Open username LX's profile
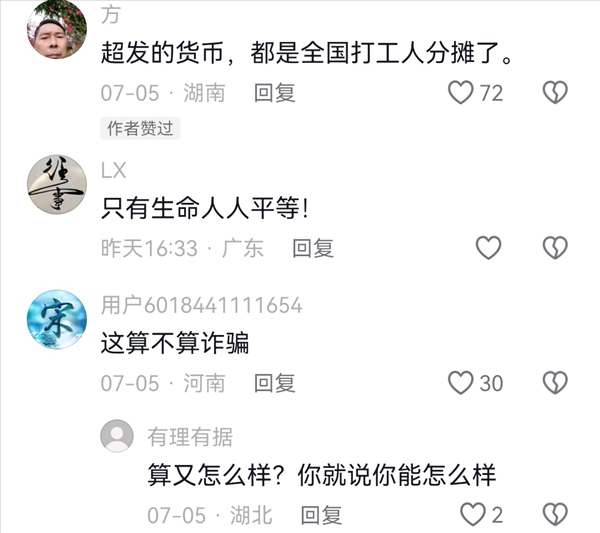The width and height of the screenshot is (600, 533). point(114,170)
